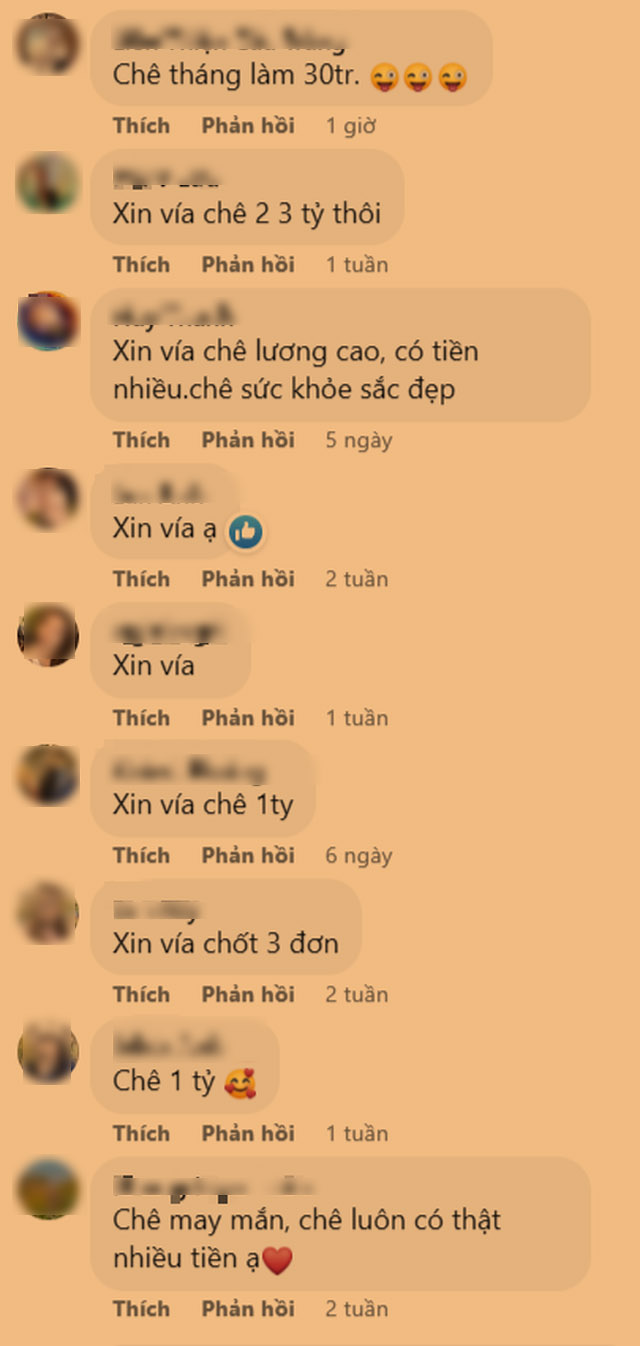Open the profile picture beside "Xin vía chốt 3 đơn"

[x=48, y=913]
